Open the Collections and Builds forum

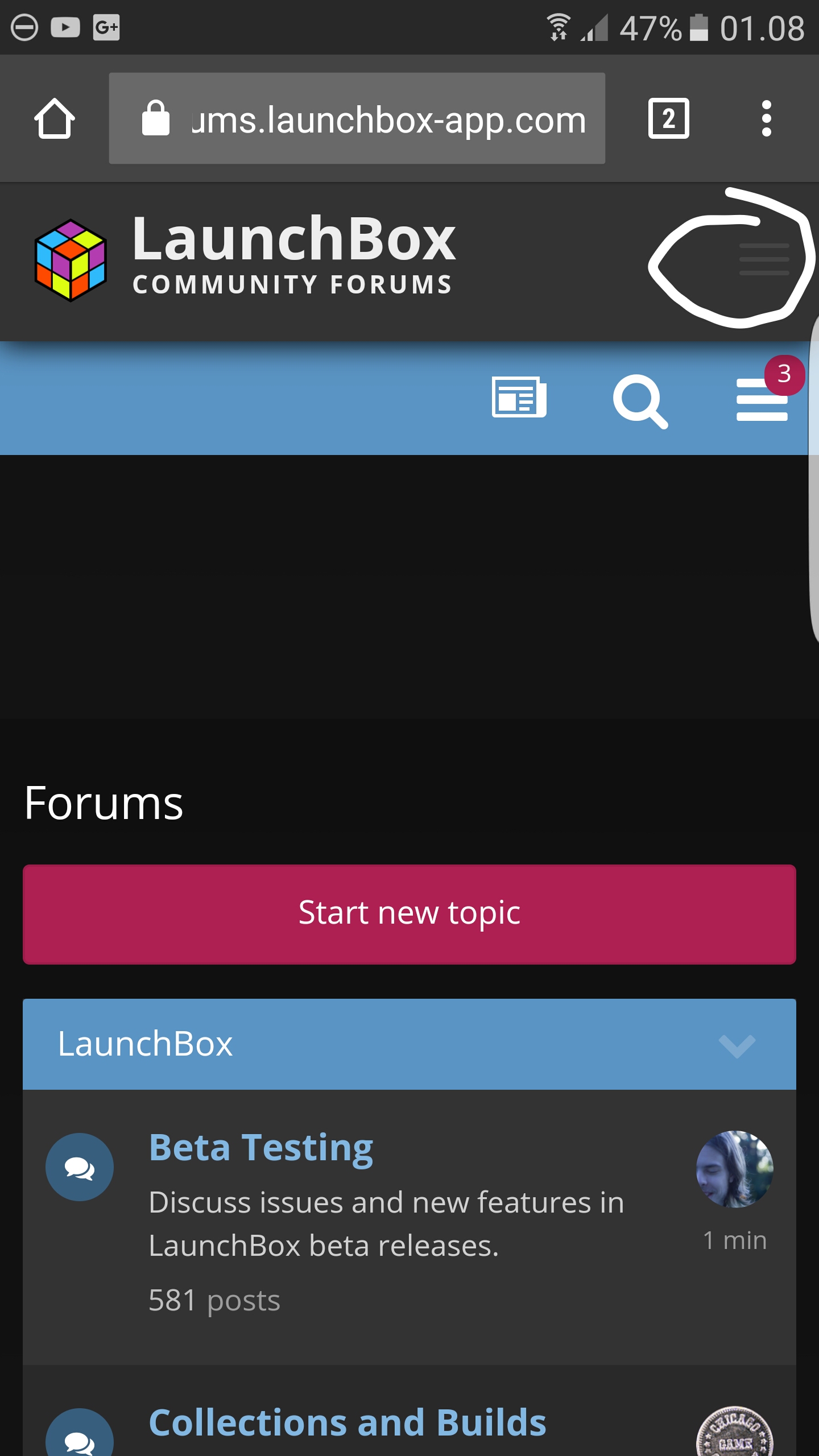348,1422
